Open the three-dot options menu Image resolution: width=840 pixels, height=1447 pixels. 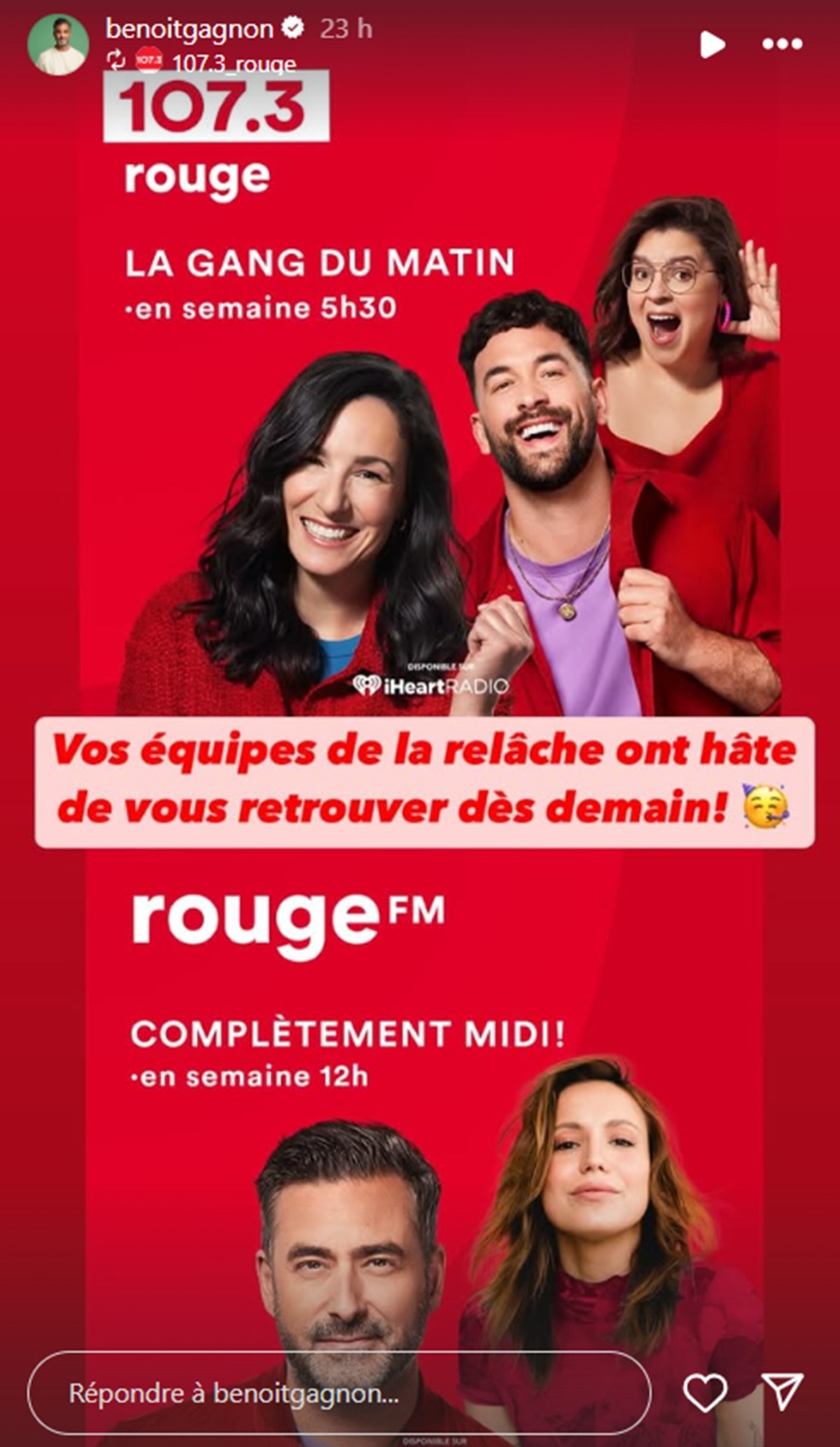tap(782, 44)
